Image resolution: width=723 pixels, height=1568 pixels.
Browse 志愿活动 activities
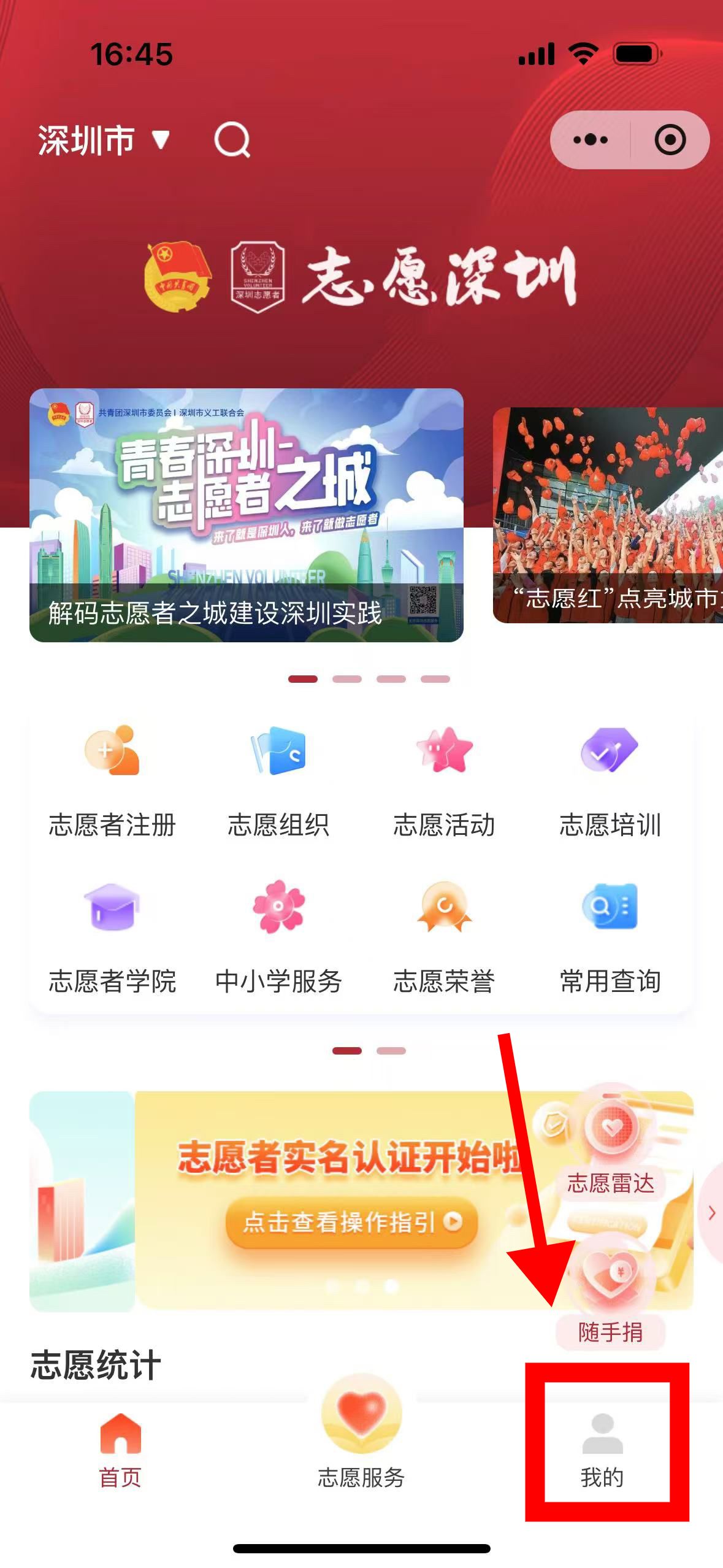click(444, 780)
